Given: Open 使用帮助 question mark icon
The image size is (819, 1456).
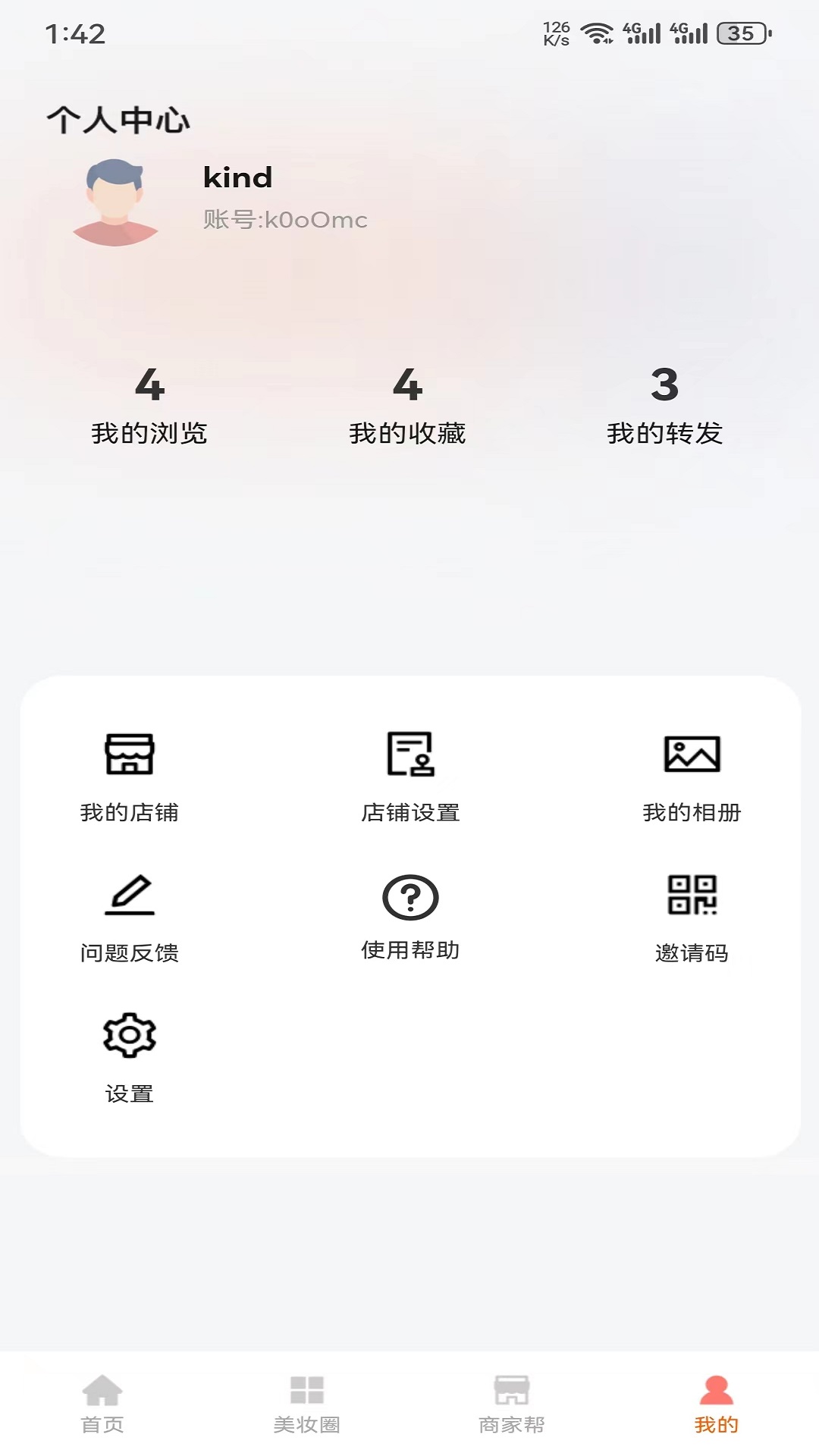Looking at the screenshot, I should tap(409, 896).
